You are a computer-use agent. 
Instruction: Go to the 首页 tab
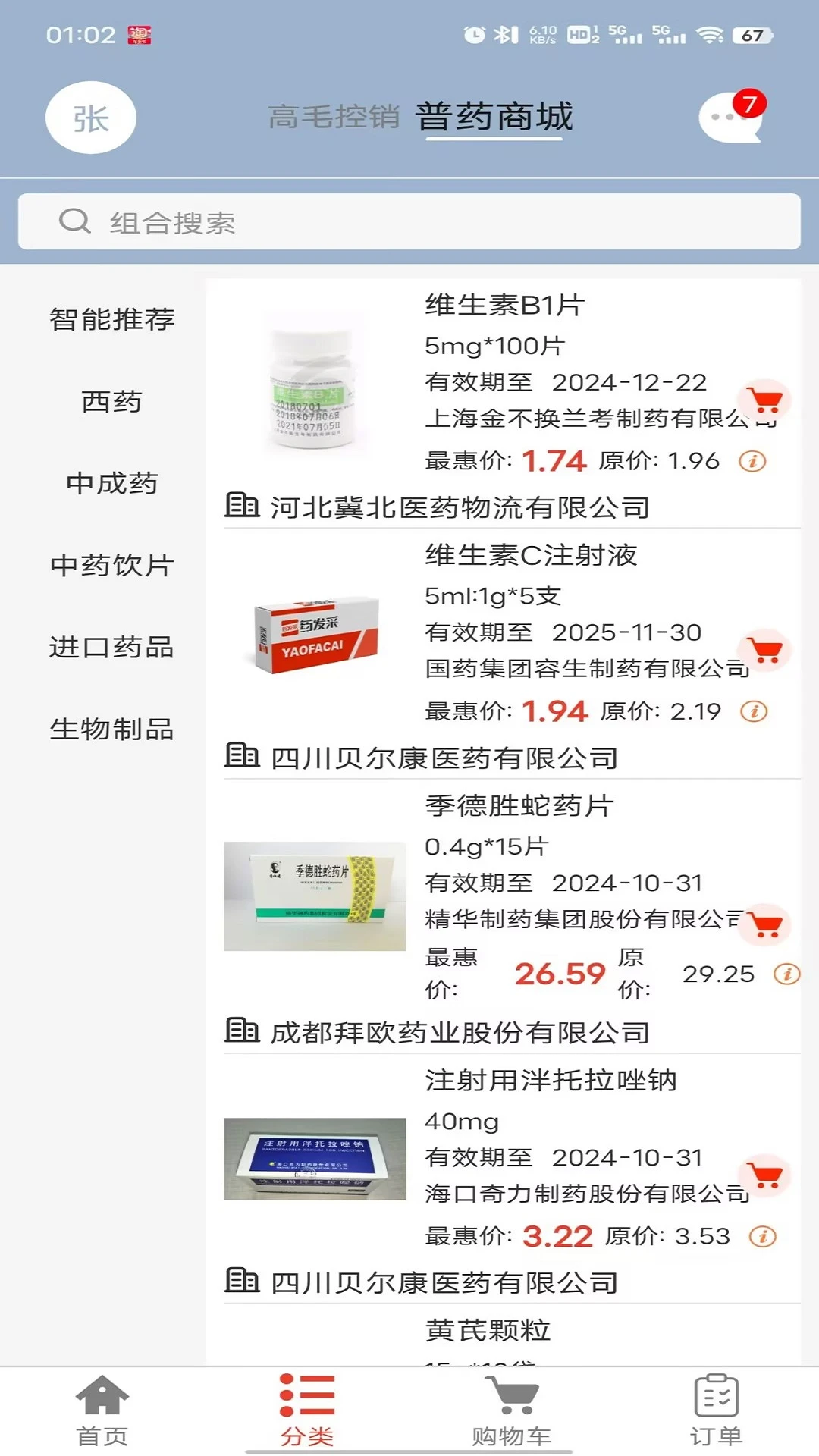tap(102, 1410)
